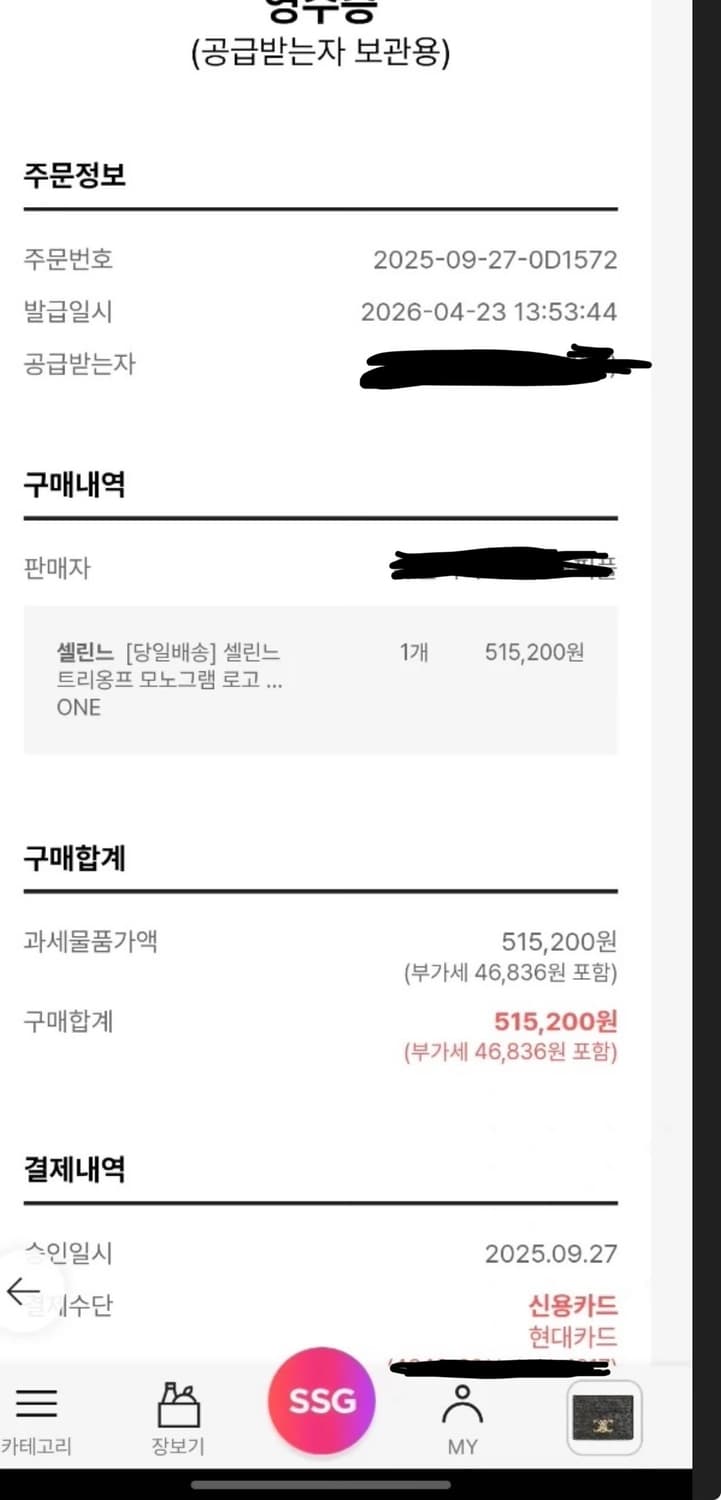Select the 결제내역 heading
The image size is (721, 1500).
73,1169
